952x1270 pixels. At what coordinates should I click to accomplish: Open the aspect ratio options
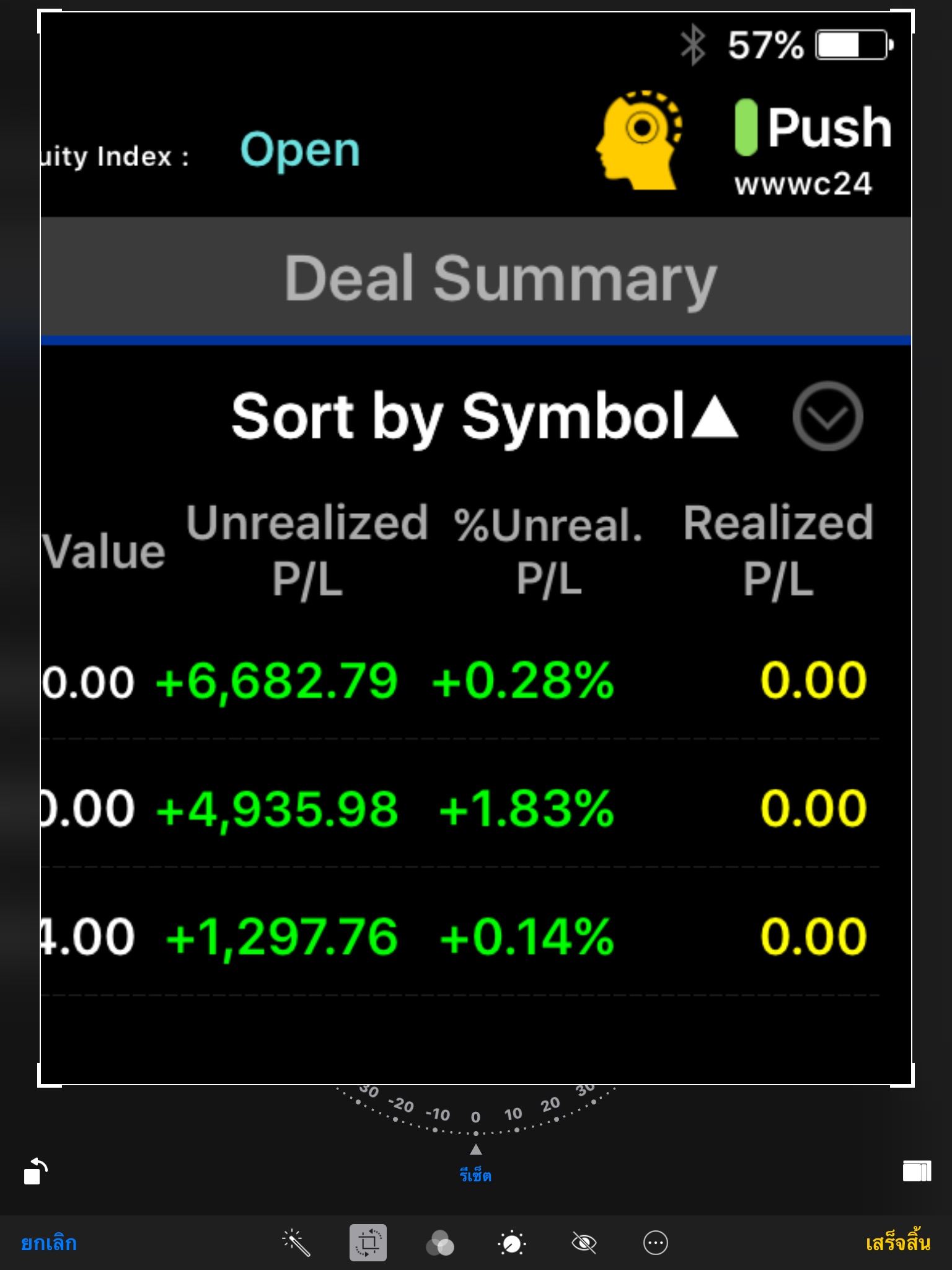click(x=917, y=1171)
